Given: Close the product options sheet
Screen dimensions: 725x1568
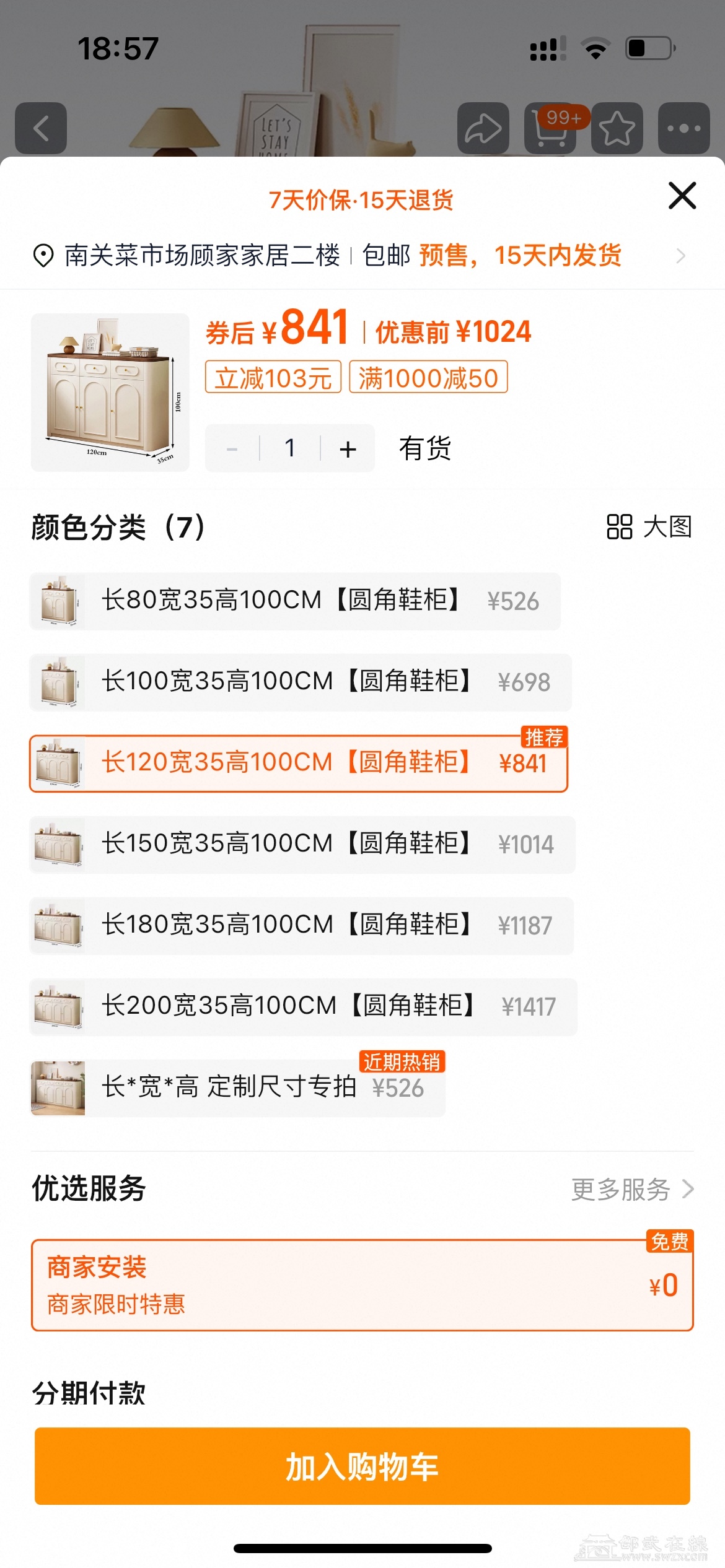Looking at the screenshot, I should 682,196.
